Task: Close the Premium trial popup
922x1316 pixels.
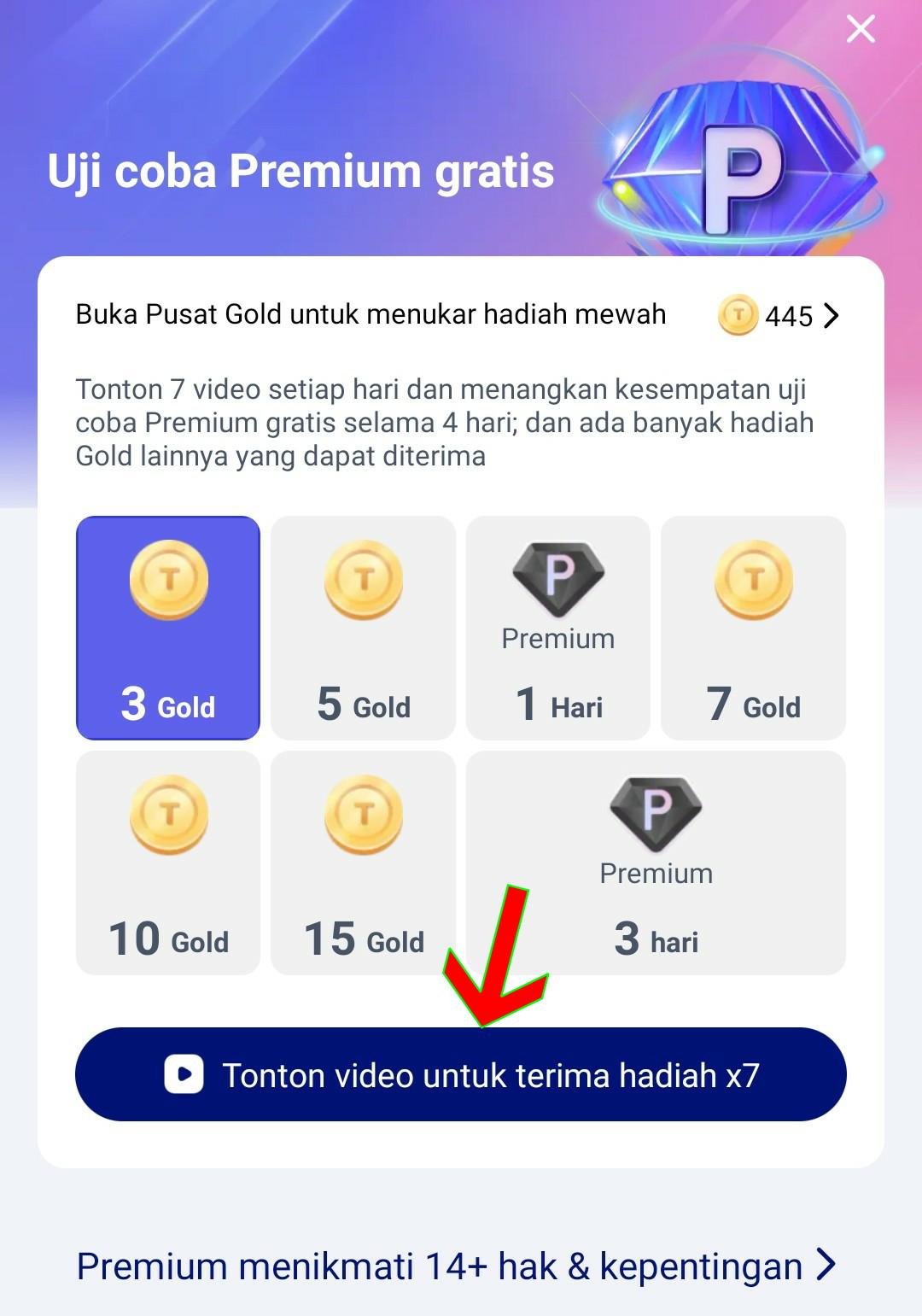Action: (861, 29)
